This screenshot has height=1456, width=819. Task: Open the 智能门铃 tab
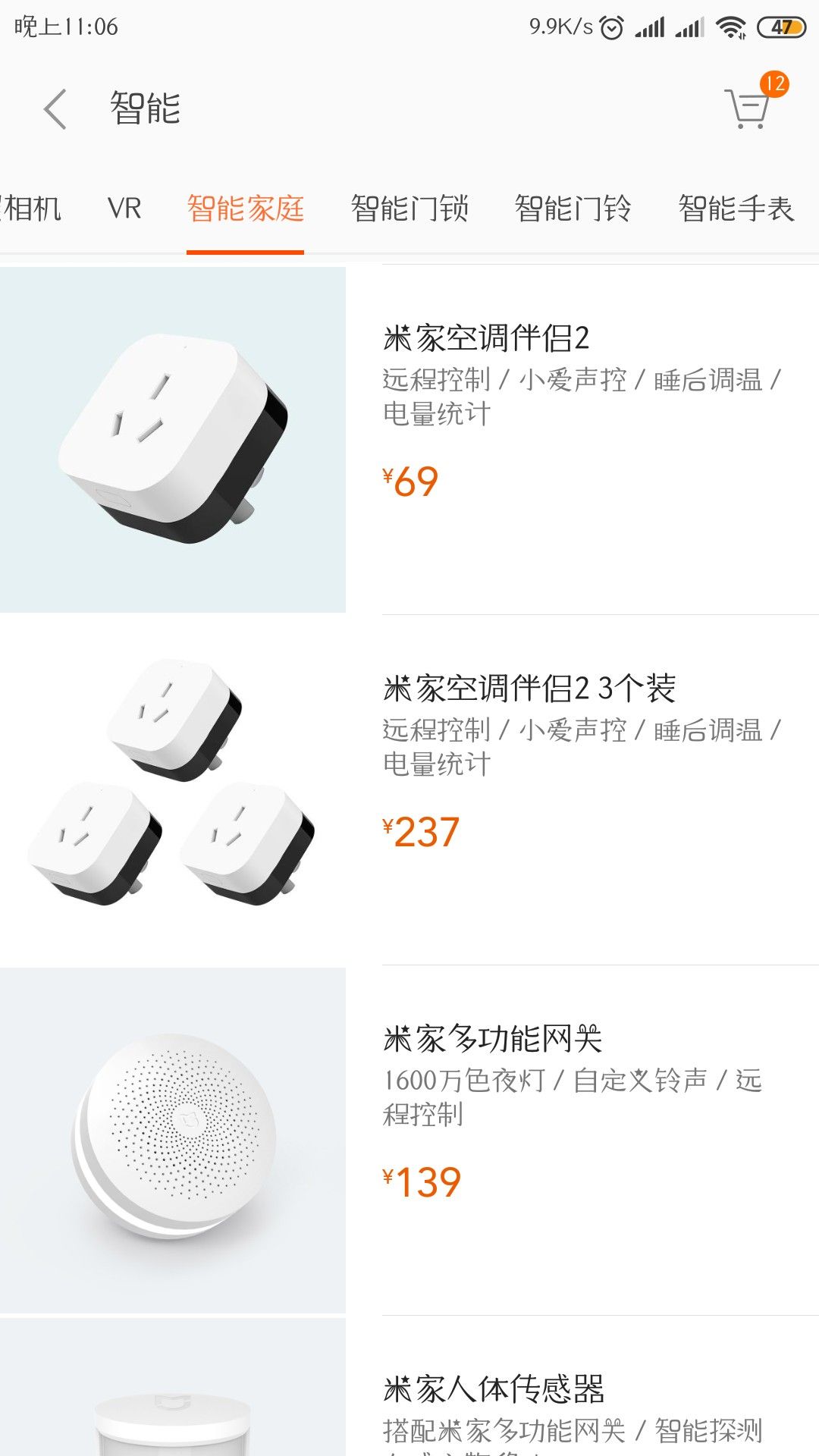pos(573,209)
